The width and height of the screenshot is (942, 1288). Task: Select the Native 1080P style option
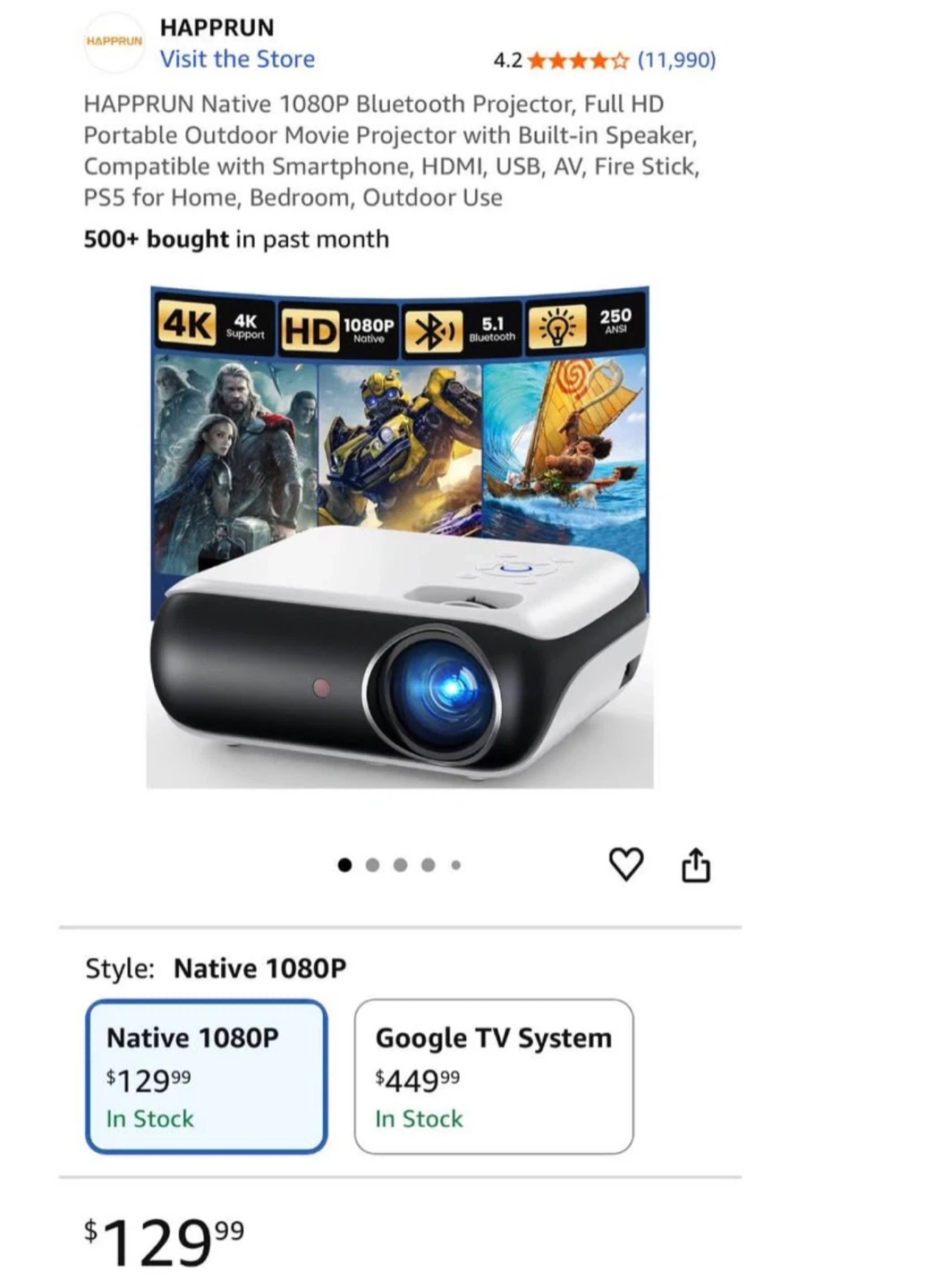206,1076
